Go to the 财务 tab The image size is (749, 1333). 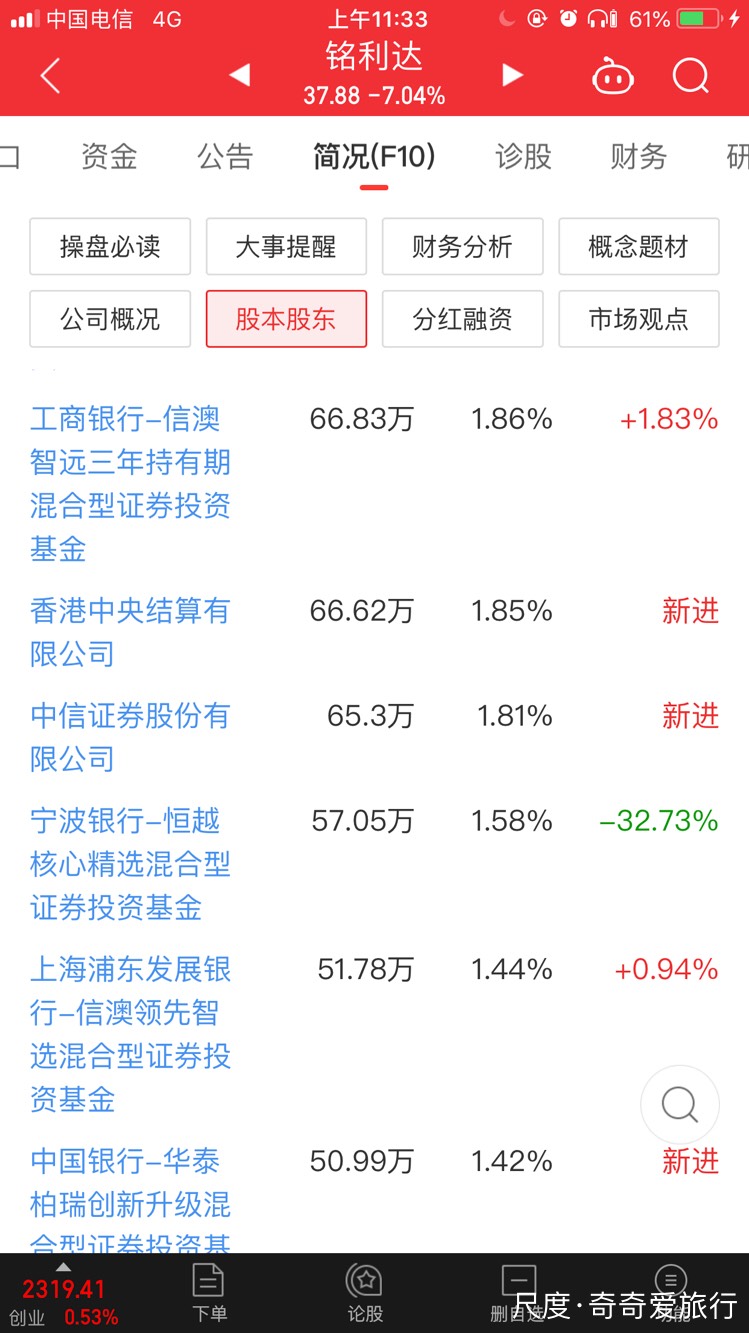(638, 156)
